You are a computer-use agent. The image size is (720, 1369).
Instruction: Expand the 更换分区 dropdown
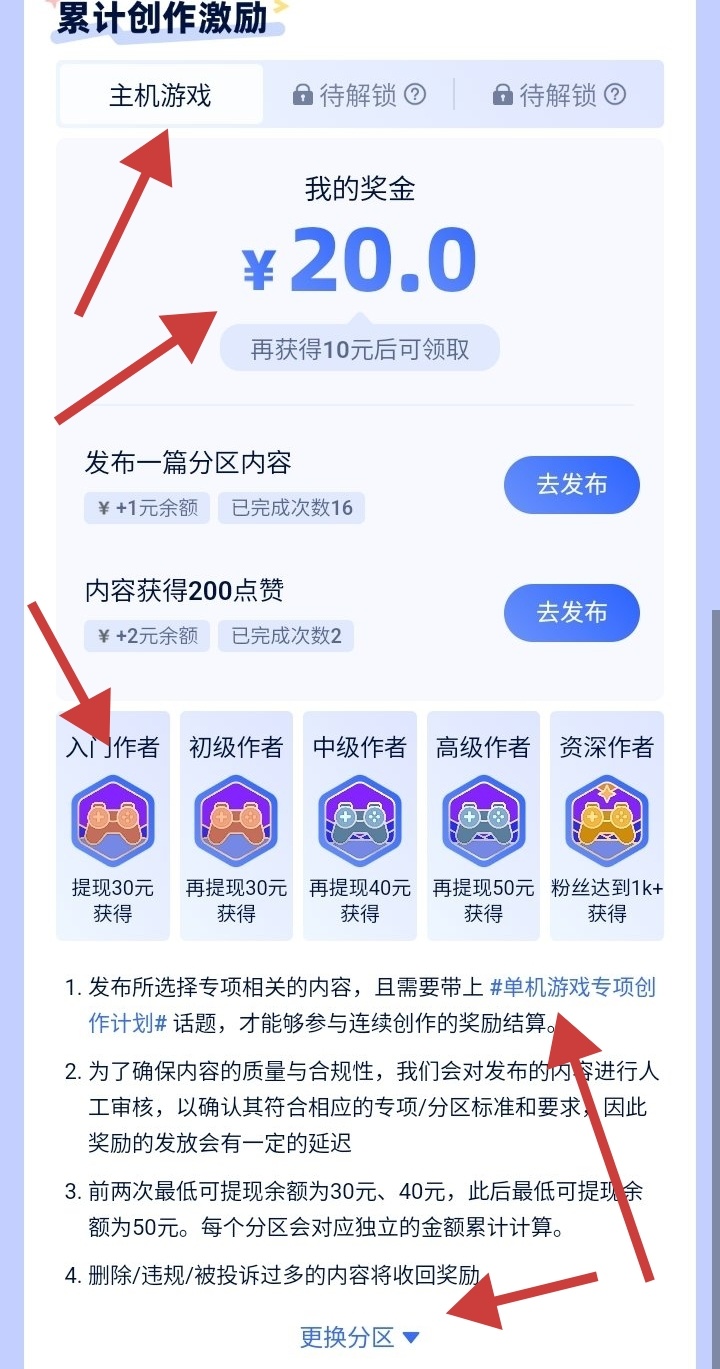pyautogui.click(x=360, y=1337)
